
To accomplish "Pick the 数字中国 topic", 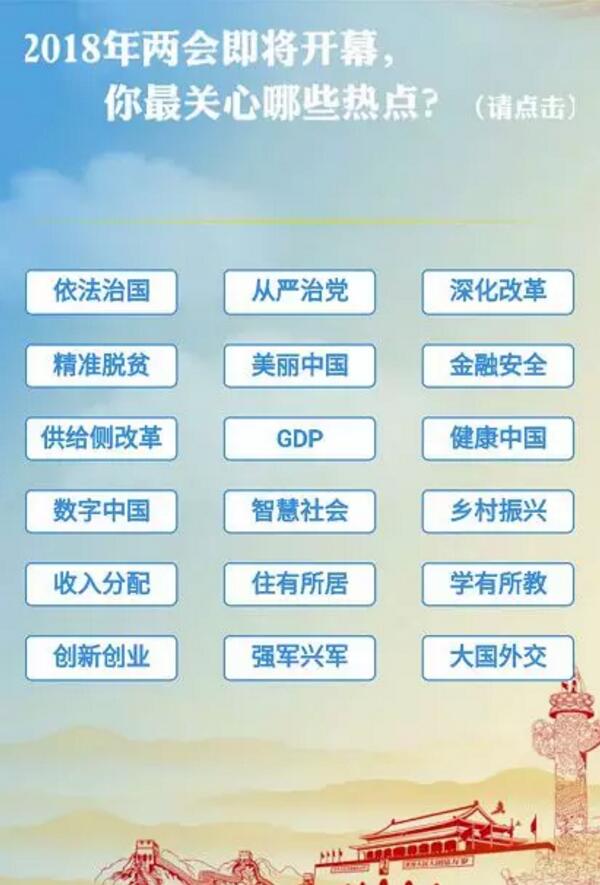I will coord(101,511).
